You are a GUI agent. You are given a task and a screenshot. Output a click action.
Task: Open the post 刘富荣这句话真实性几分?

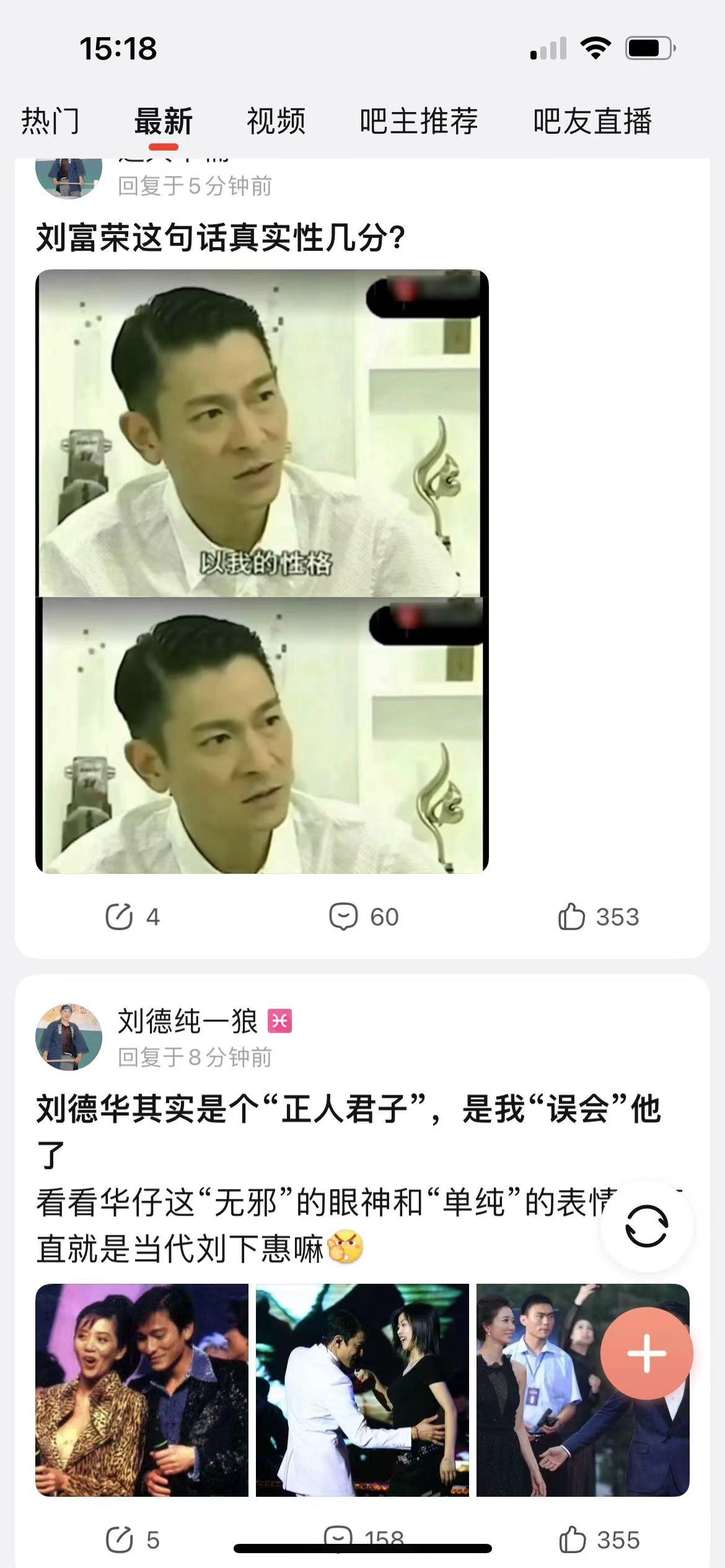point(221,238)
